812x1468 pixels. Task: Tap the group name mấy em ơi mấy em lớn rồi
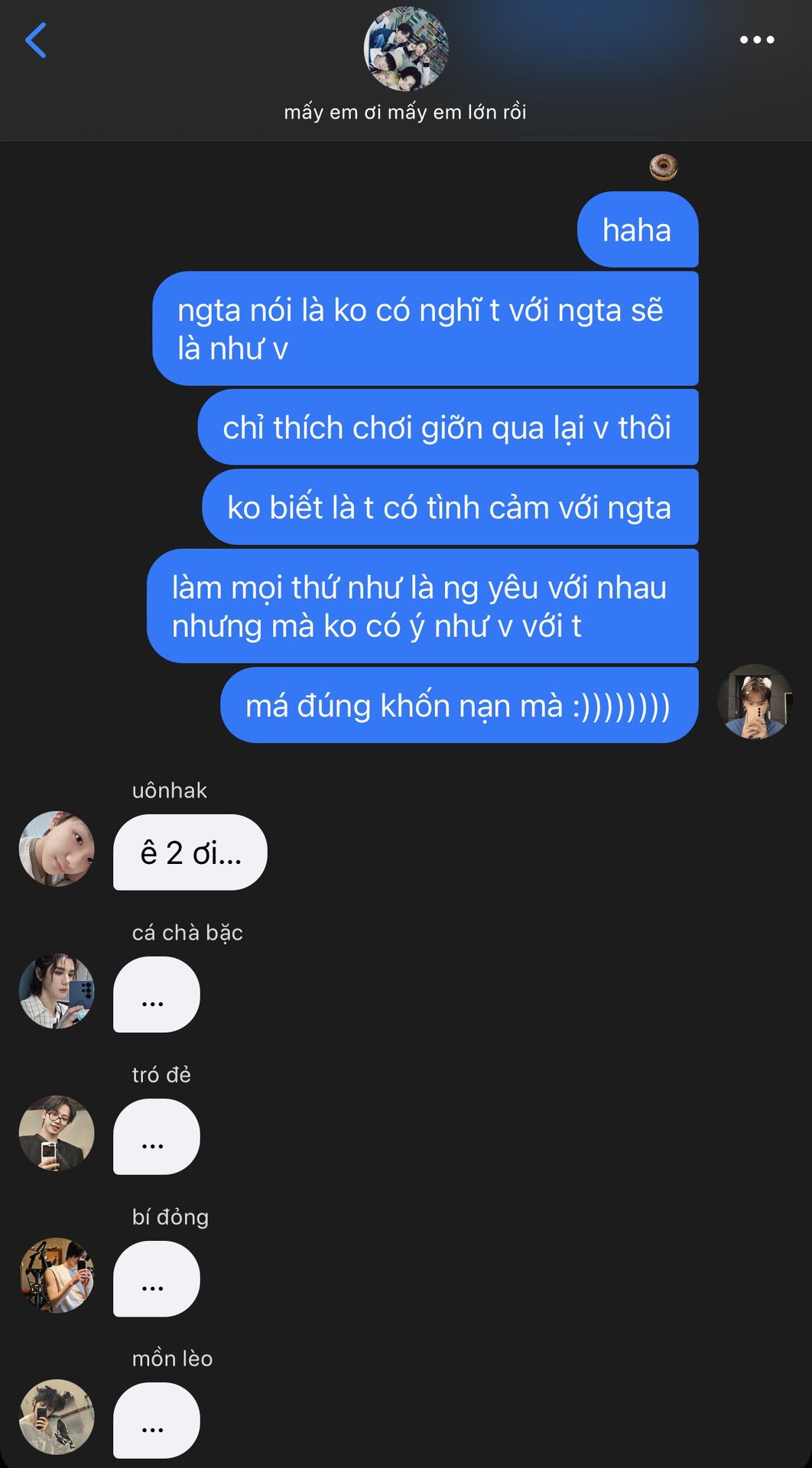tap(405, 112)
